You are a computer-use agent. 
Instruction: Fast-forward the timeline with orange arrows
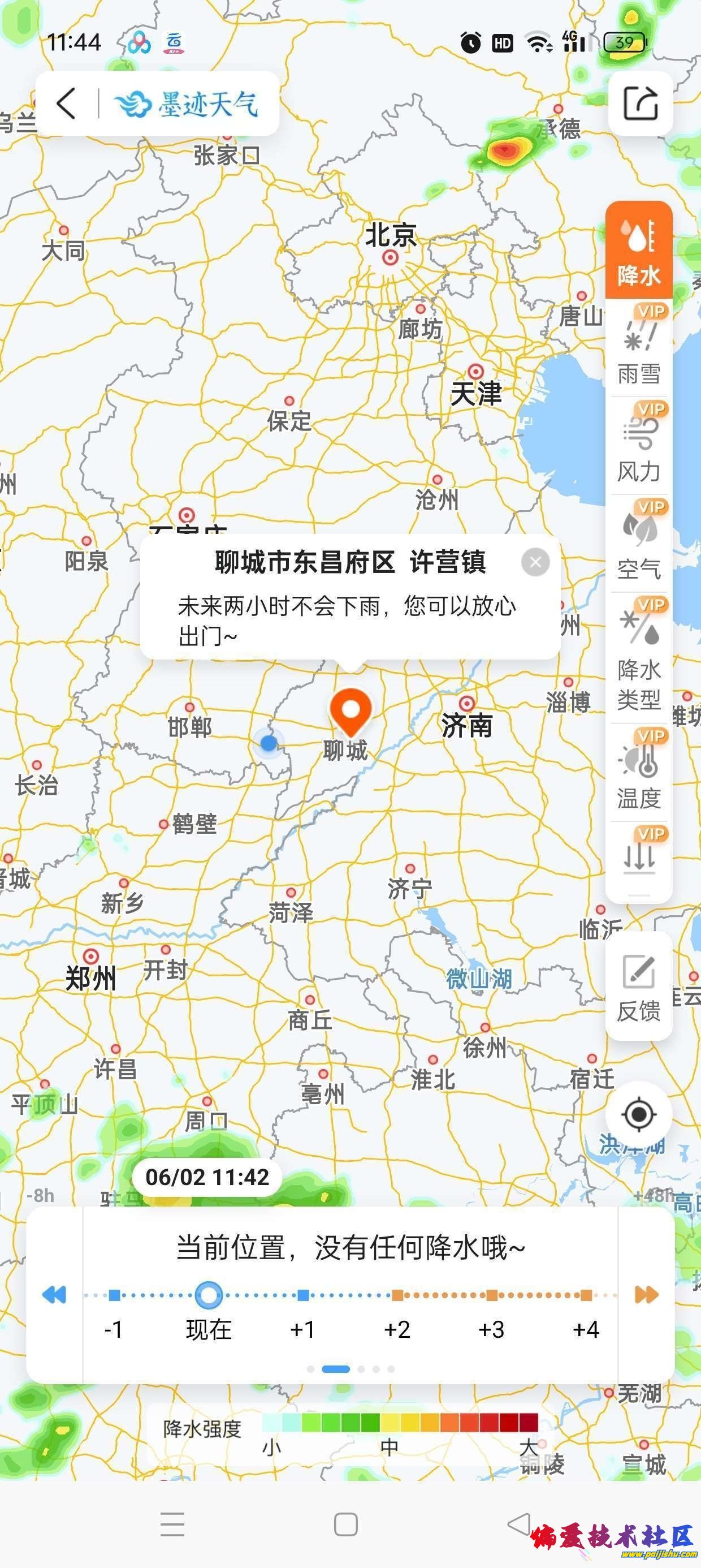(x=646, y=1295)
